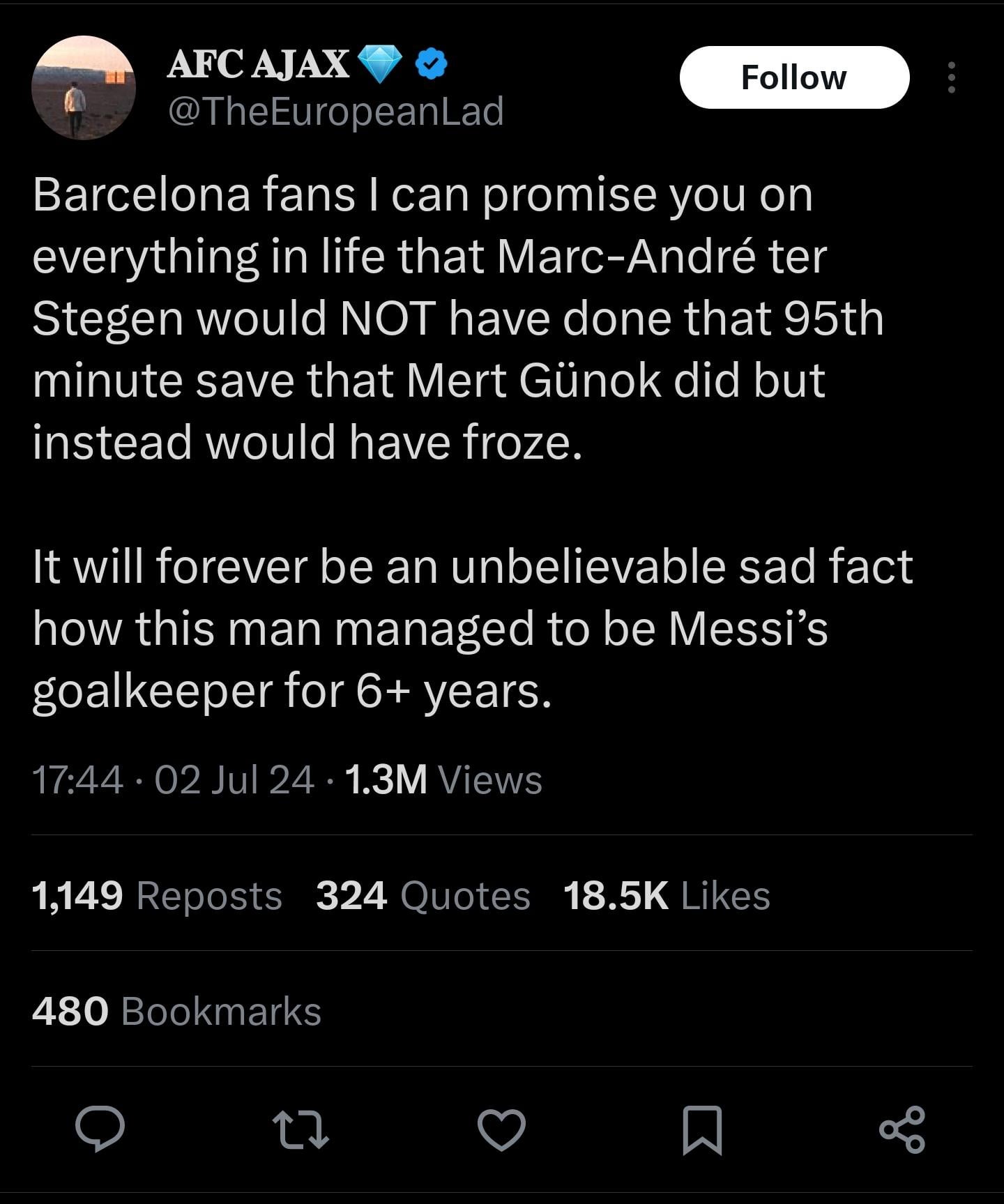Reply to this post
The height and width of the screenshot is (1204, 1004).
100,1128
